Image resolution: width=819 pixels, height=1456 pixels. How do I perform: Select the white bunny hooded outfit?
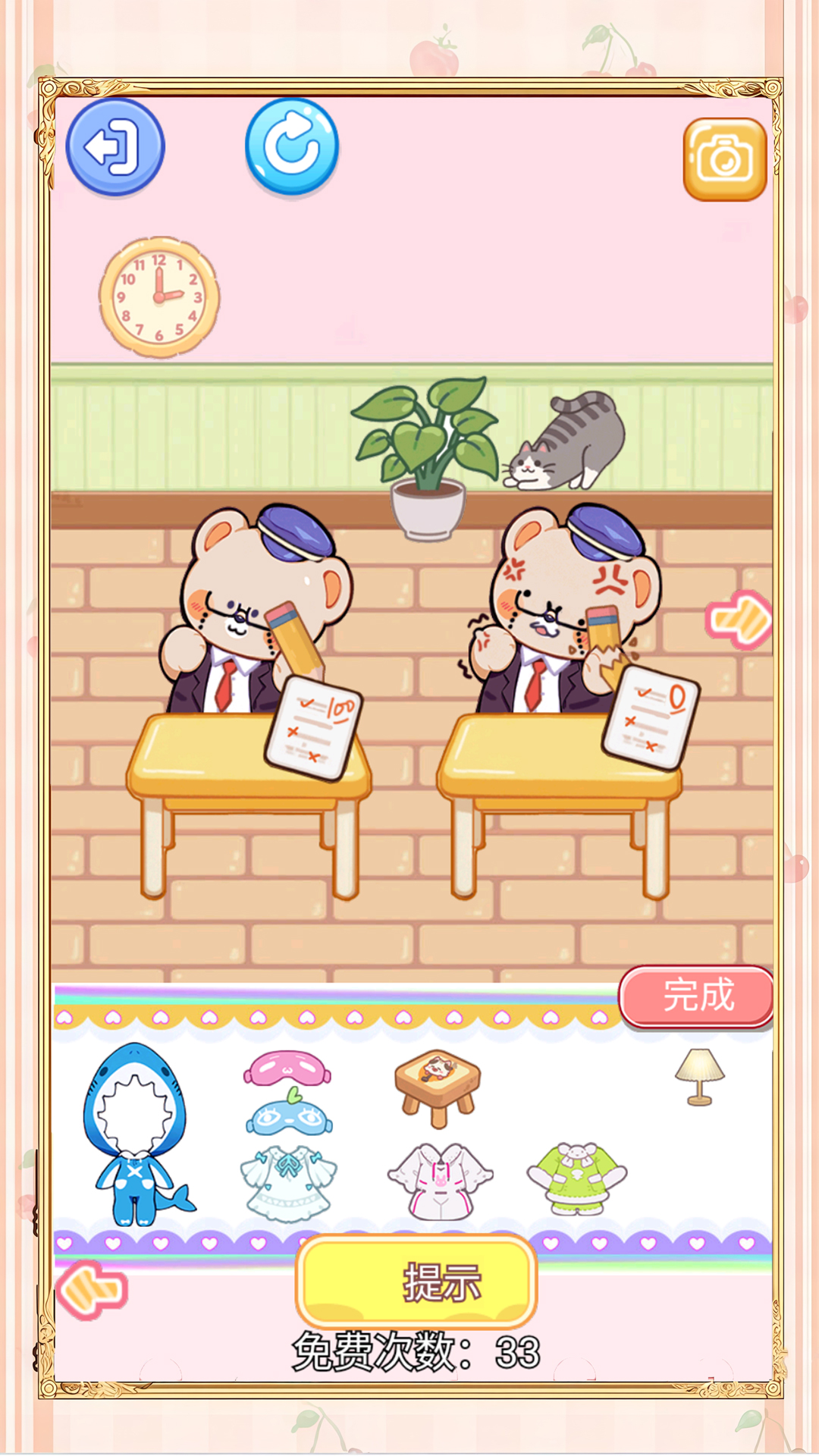tap(440, 1181)
